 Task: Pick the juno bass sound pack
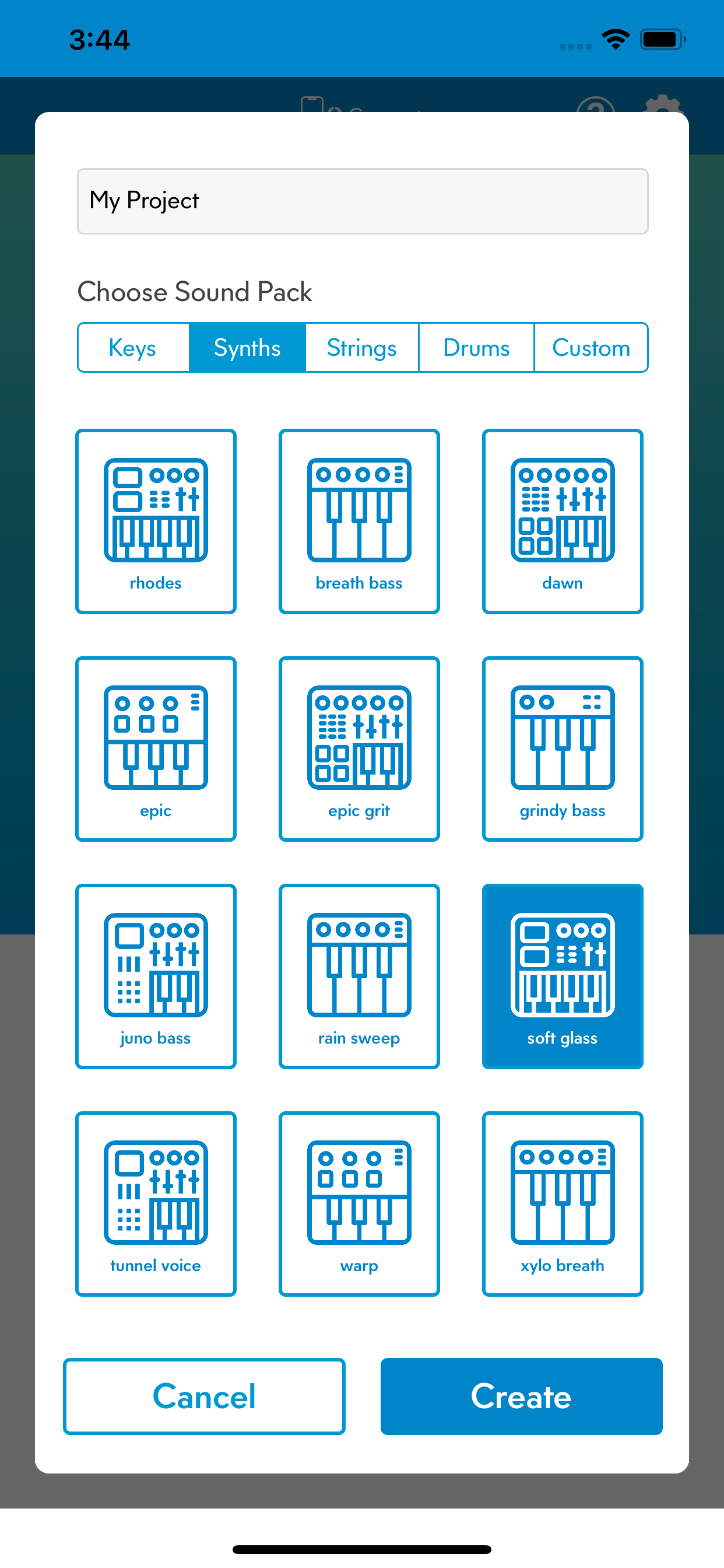(155, 976)
